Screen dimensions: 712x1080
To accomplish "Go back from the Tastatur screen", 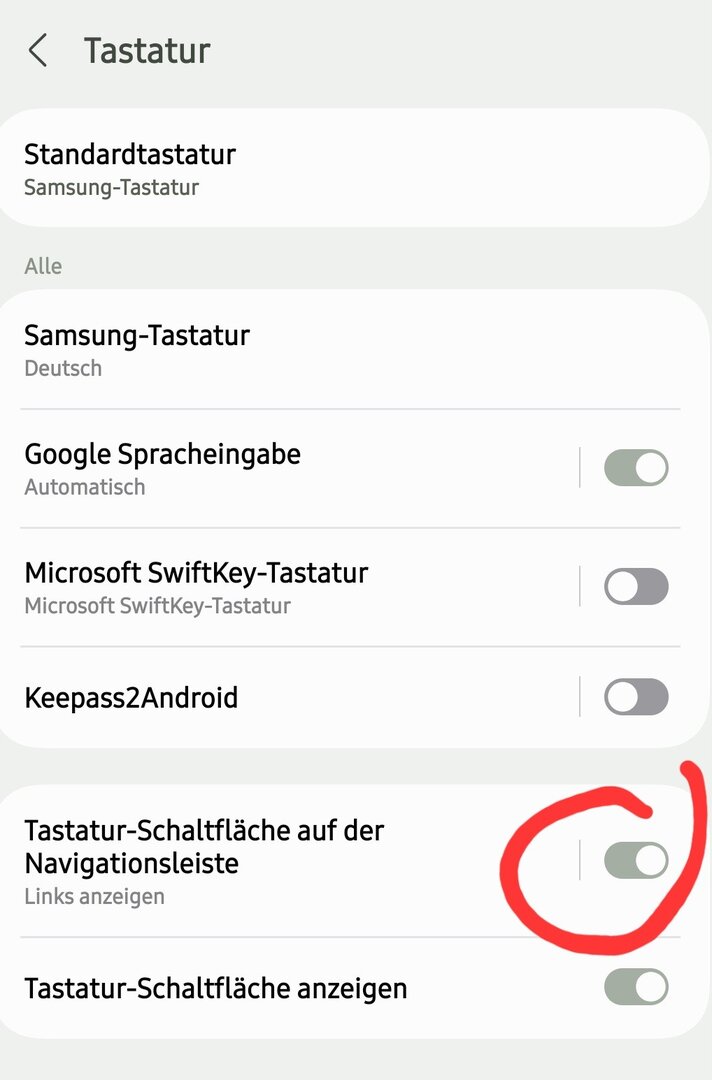I will tap(38, 50).
